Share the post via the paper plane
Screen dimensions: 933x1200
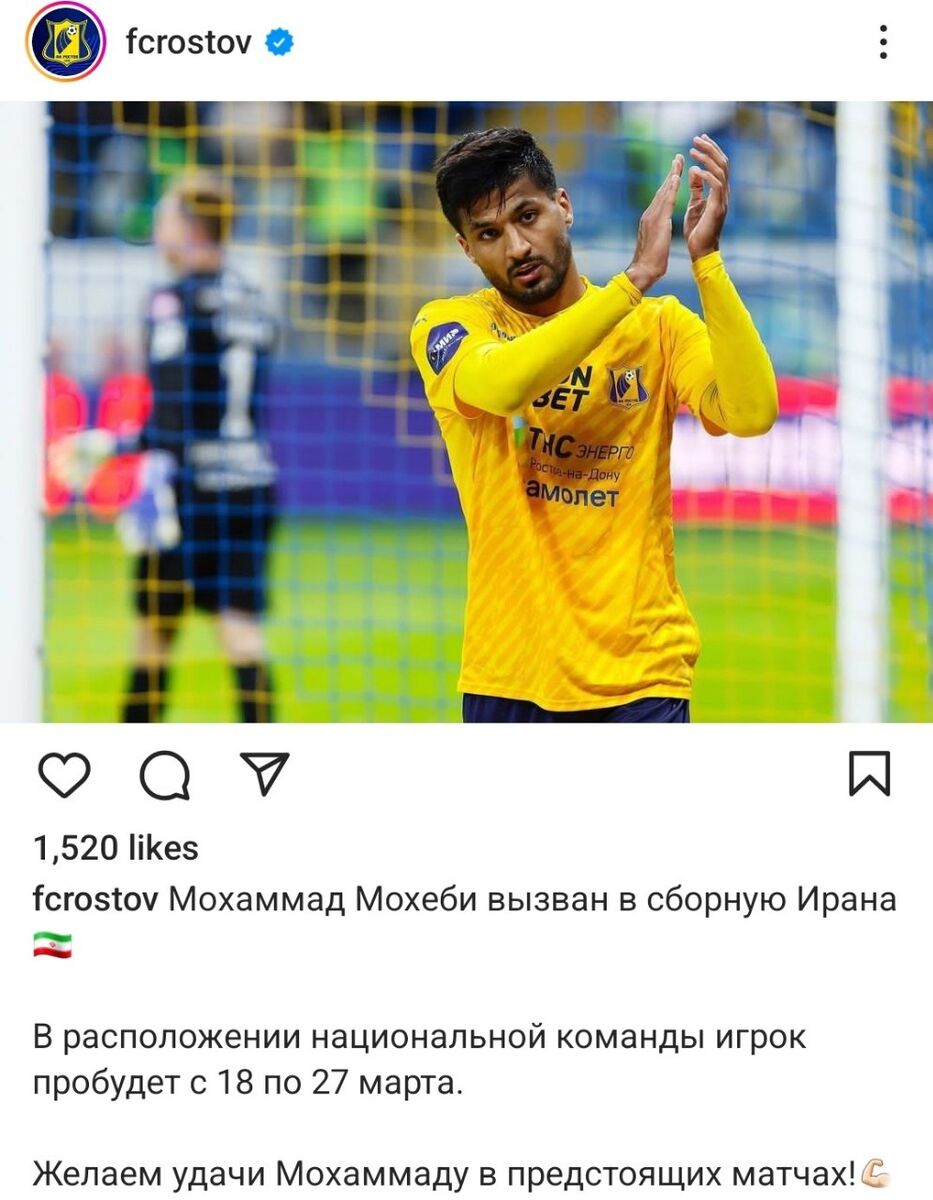pos(265,776)
